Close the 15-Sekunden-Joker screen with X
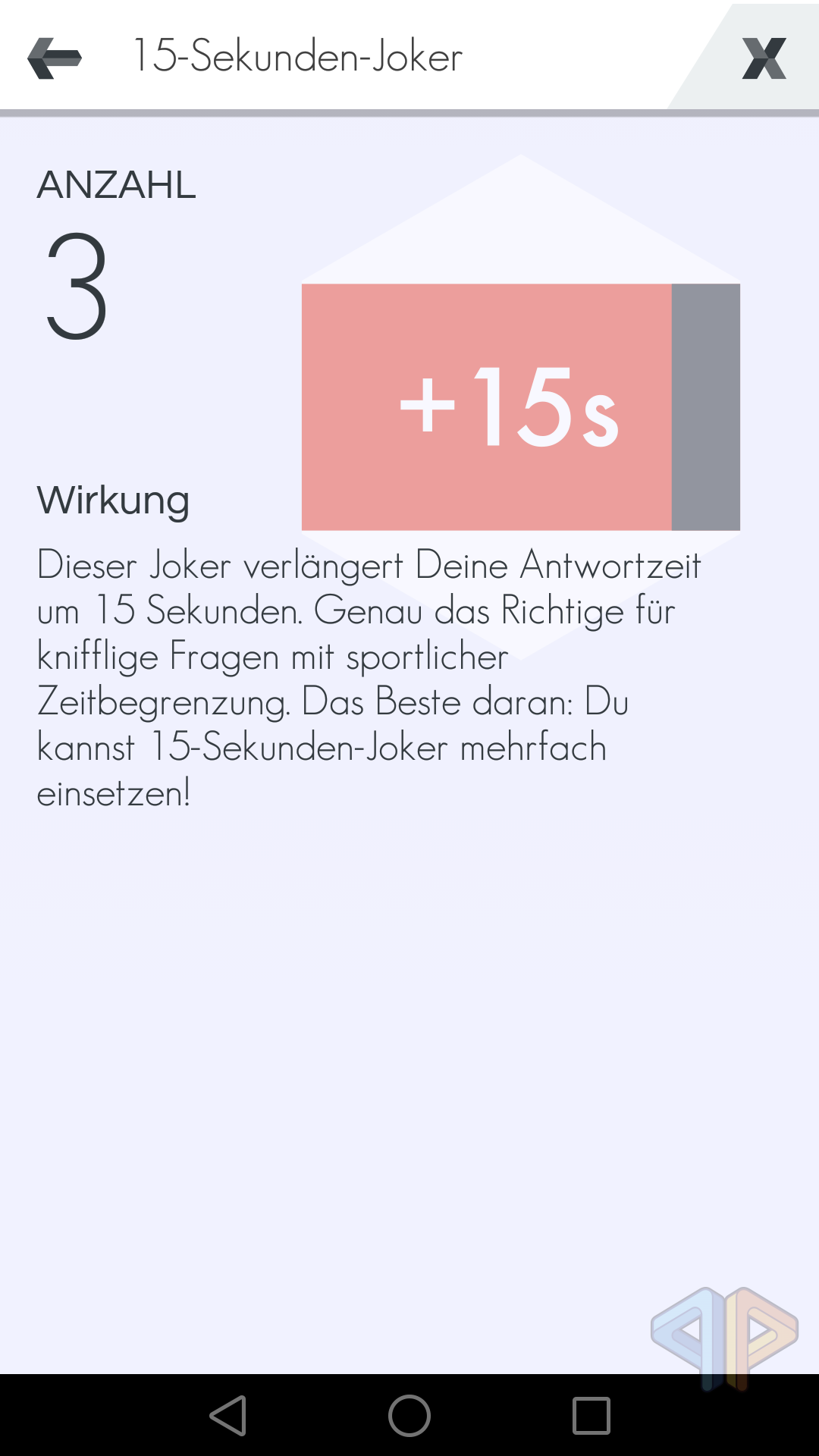The width and height of the screenshot is (819, 1456). tap(764, 58)
